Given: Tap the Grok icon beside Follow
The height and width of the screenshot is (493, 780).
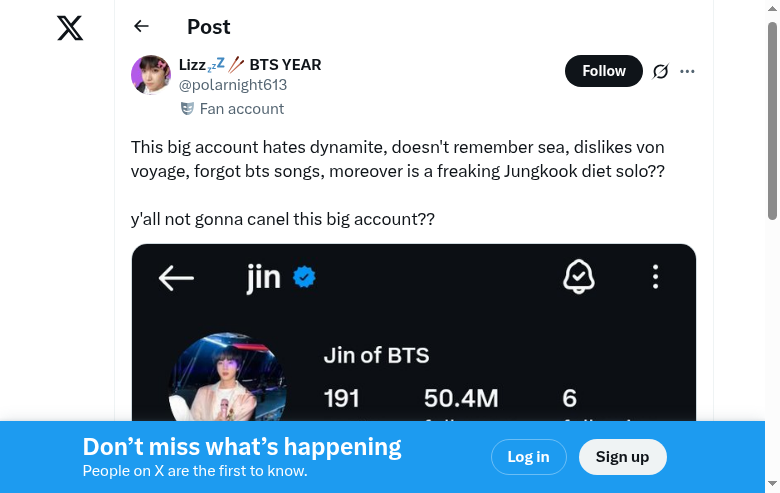Looking at the screenshot, I should [660, 71].
